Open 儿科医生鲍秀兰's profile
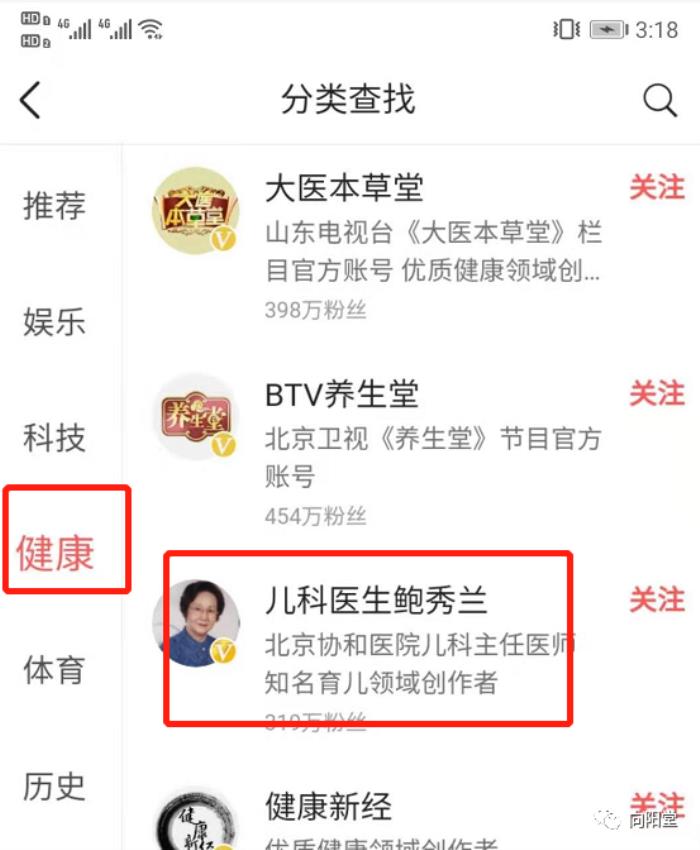This screenshot has width=700, height=850. (375, 601)
